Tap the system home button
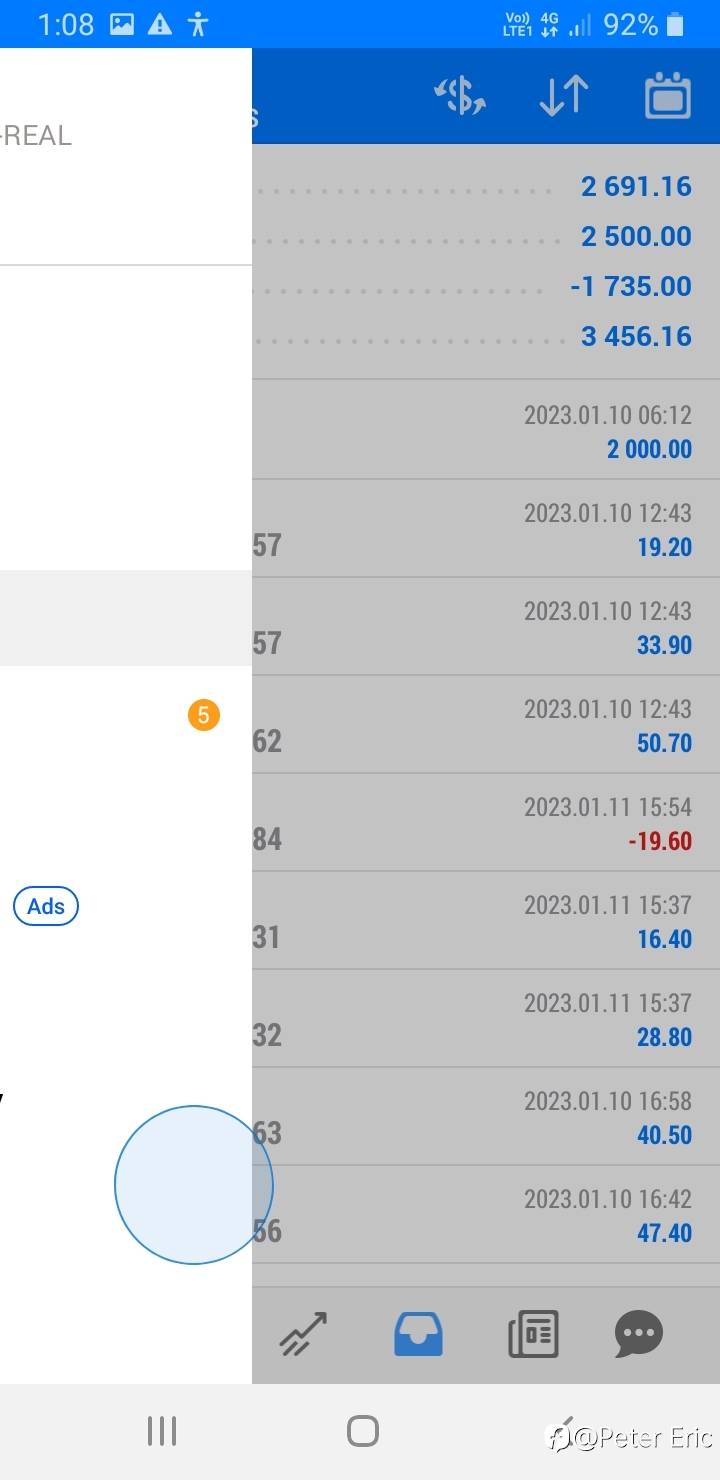 (x=362, y=1431)
